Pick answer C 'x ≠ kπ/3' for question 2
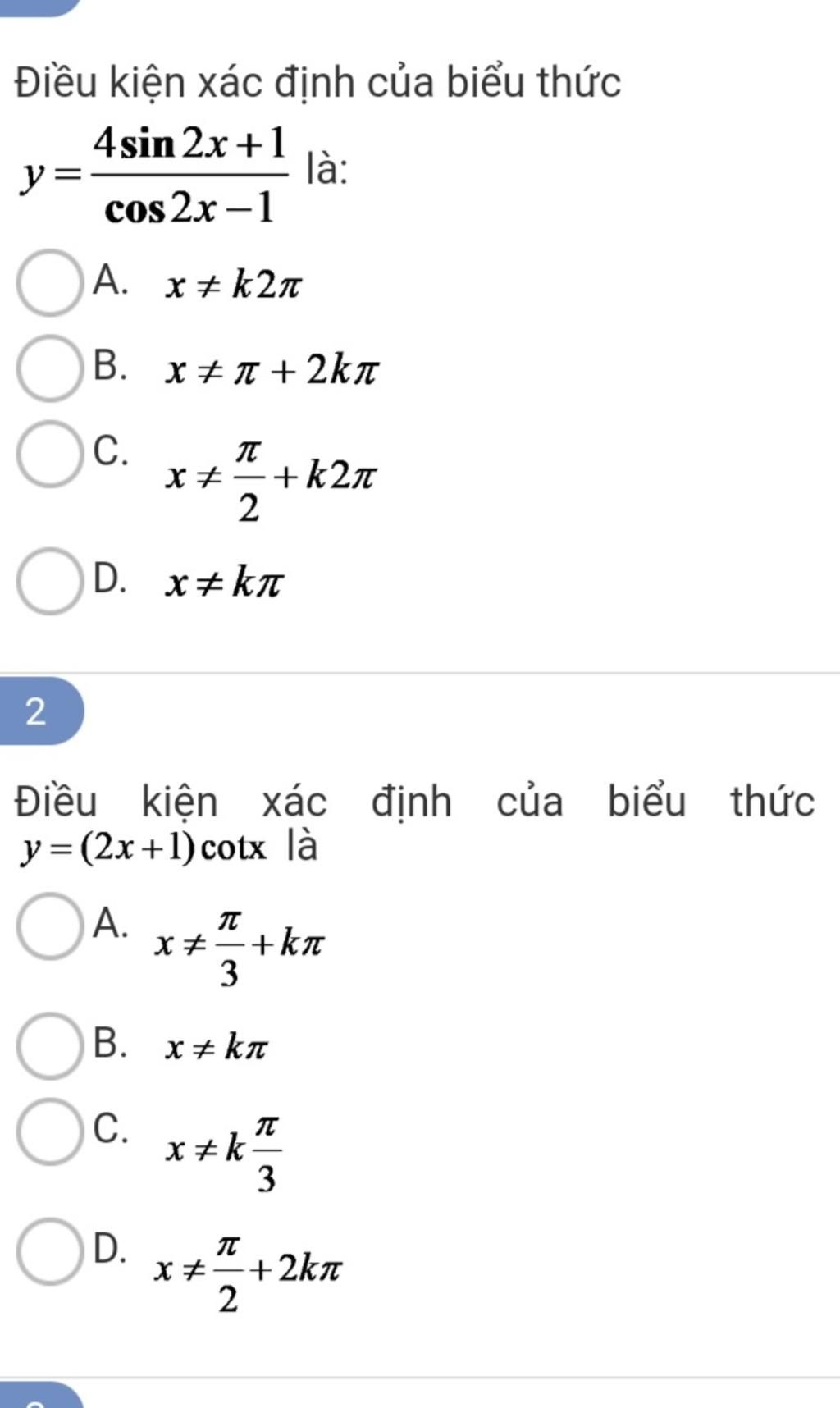Screen dimensions: 840x1408 [x=49, y=1131]
